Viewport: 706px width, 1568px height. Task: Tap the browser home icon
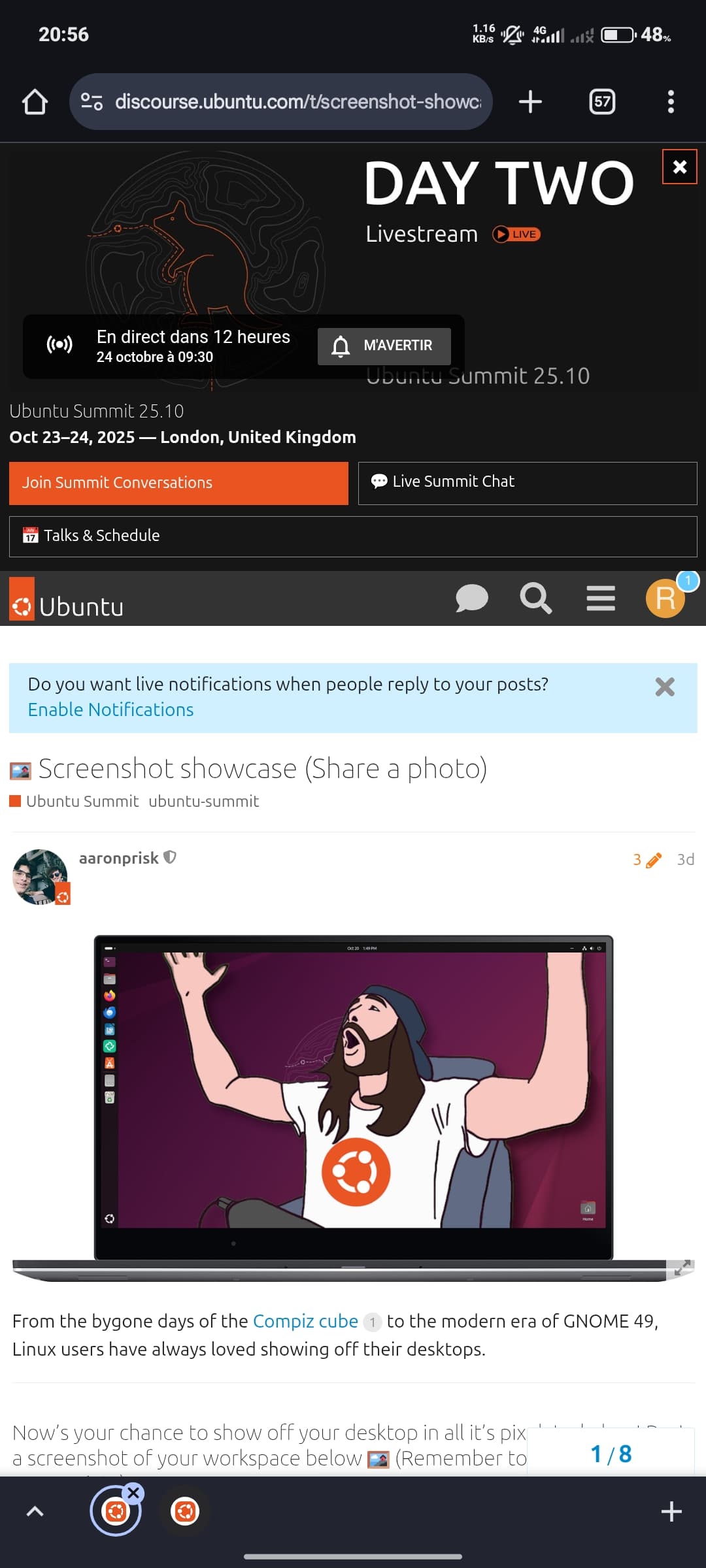(35, 102)
